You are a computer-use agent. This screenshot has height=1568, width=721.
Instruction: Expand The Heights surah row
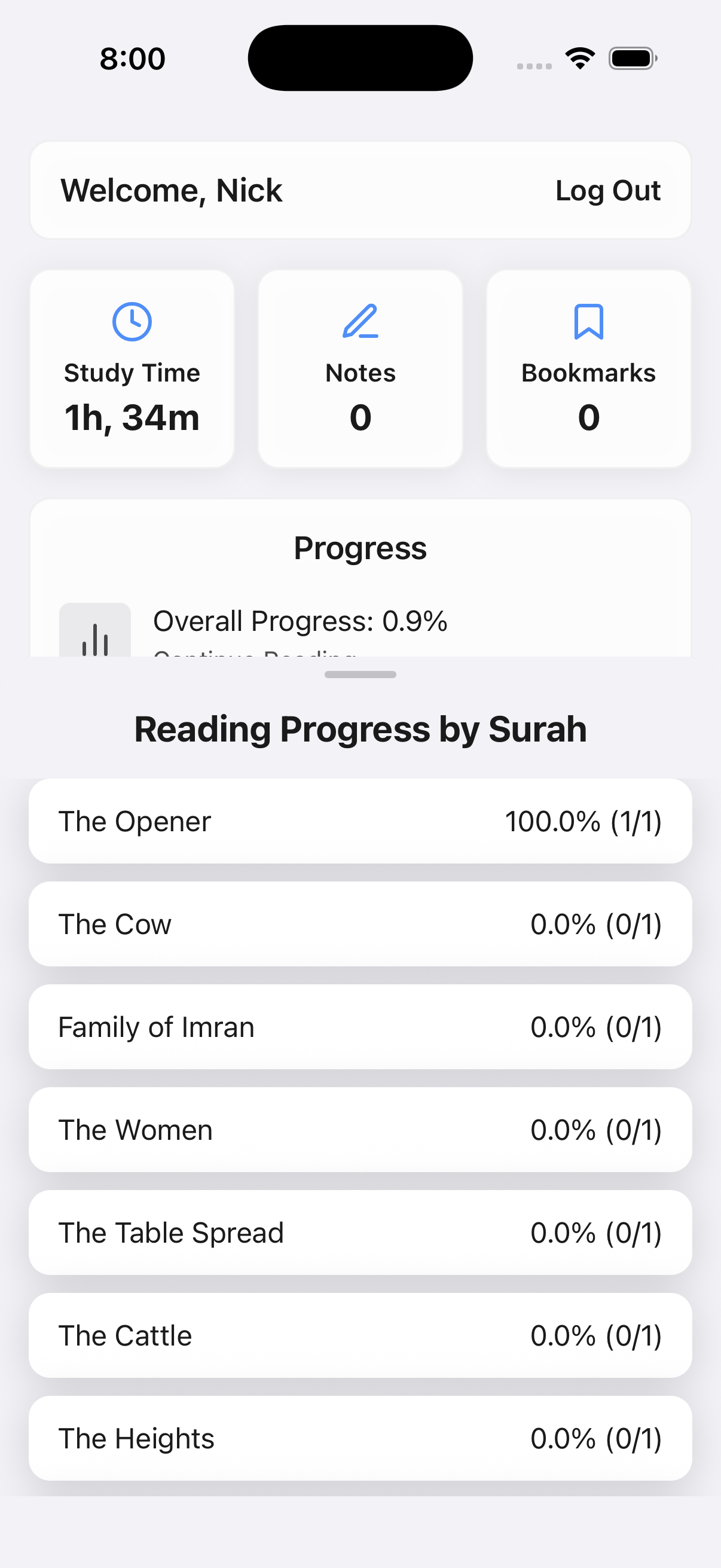pyautogui.click(x=360, y=1438)
